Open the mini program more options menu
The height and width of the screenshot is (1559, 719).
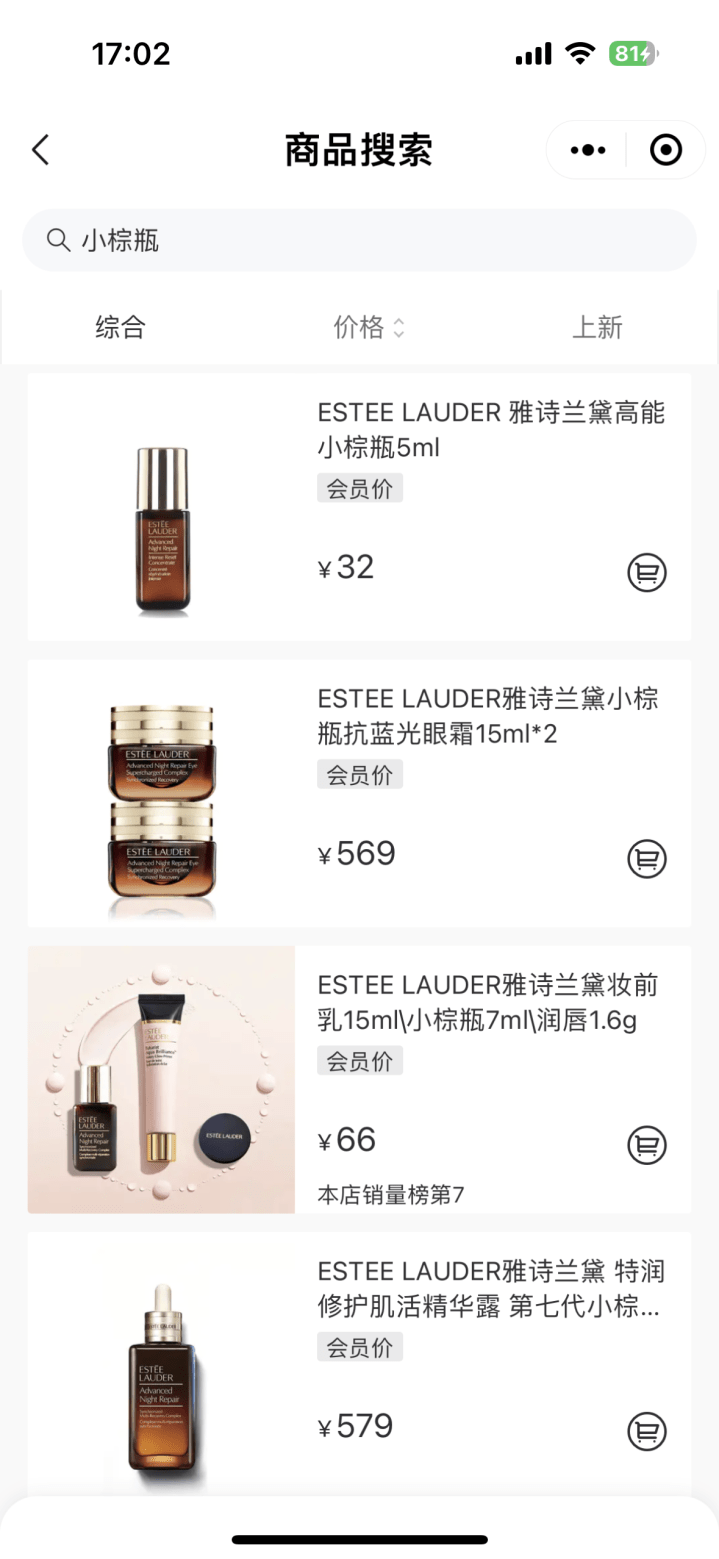click(x=588, y=150)
